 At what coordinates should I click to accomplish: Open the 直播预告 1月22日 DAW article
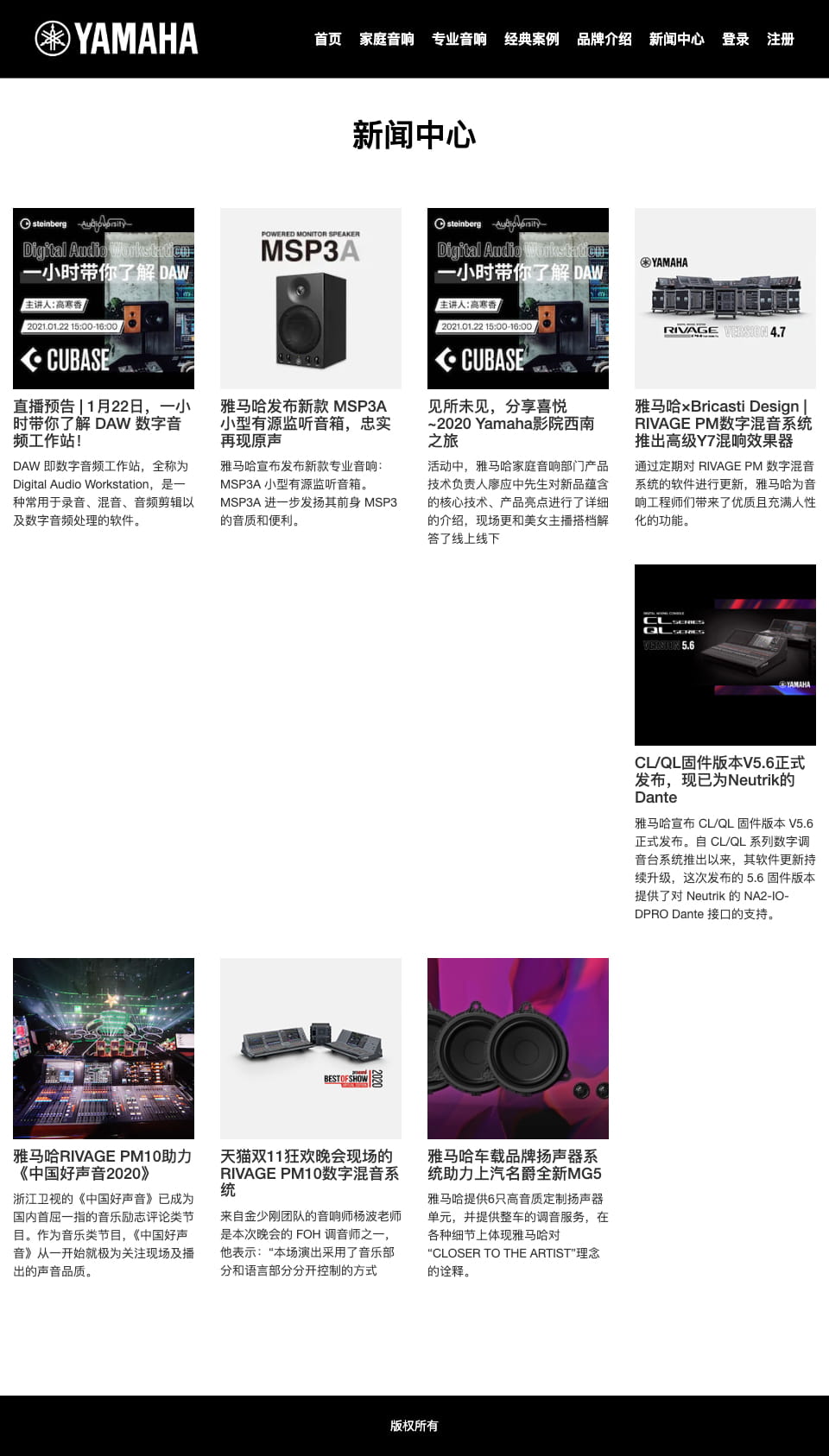point(102,423)
